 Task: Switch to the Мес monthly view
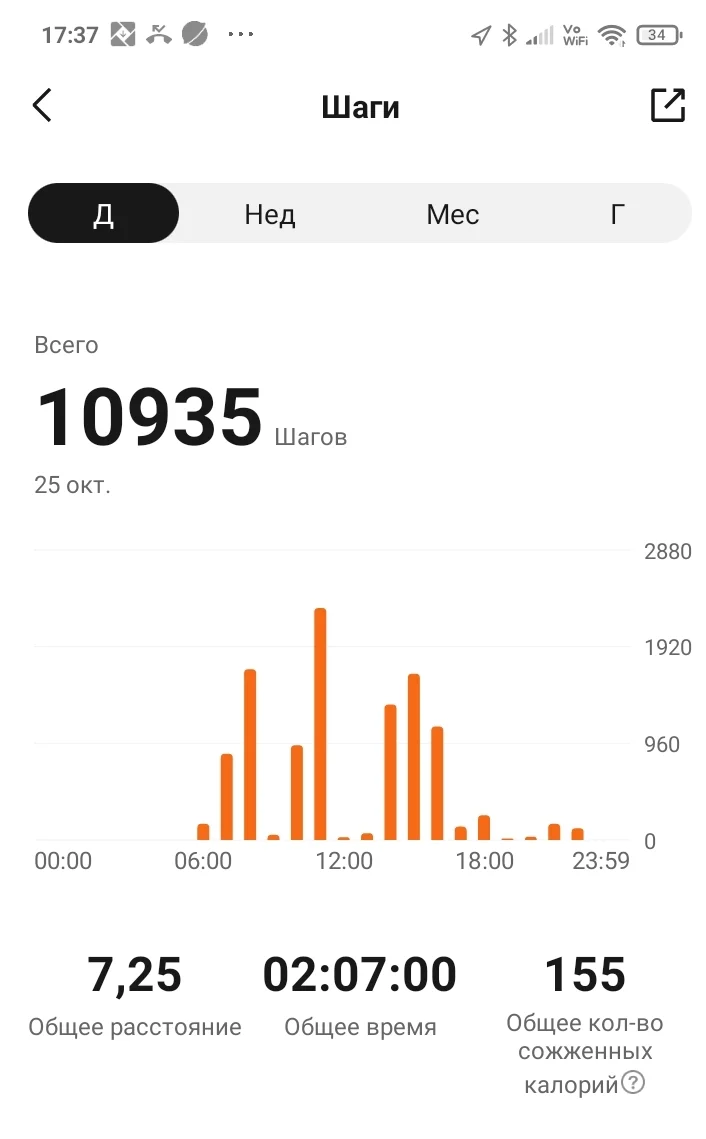click(452, 214)
